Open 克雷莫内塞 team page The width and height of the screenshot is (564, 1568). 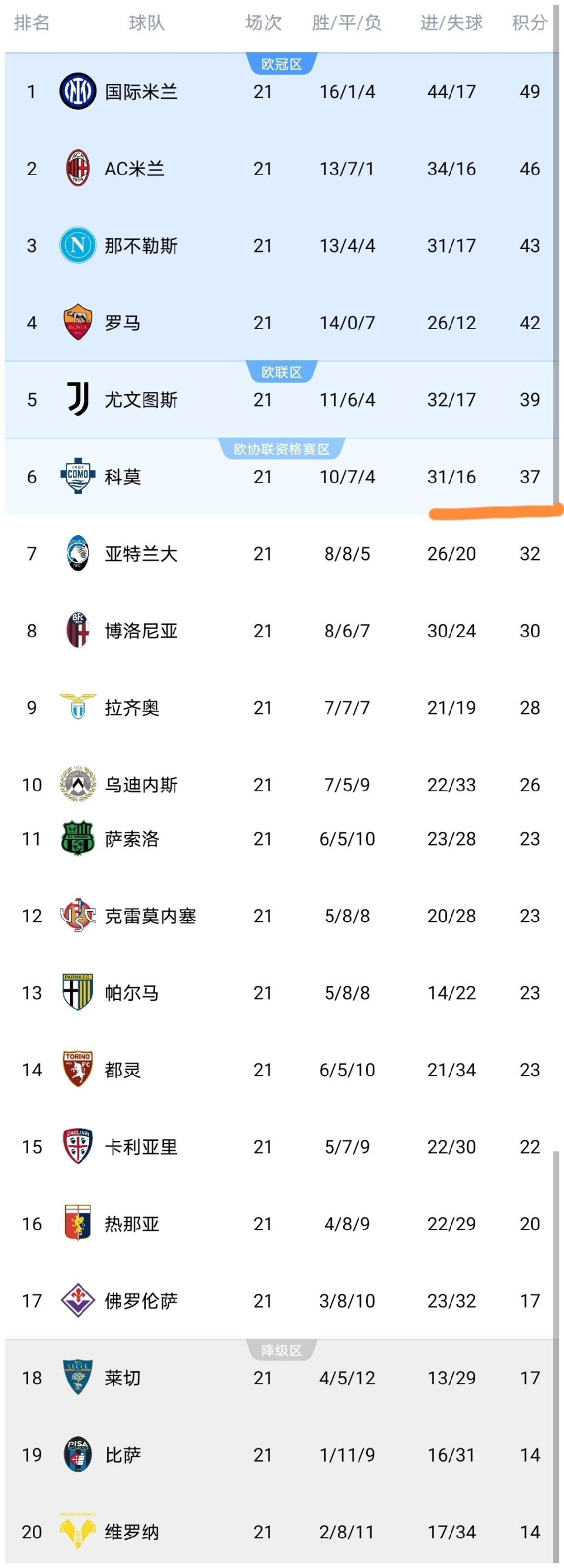pos(150,916)
